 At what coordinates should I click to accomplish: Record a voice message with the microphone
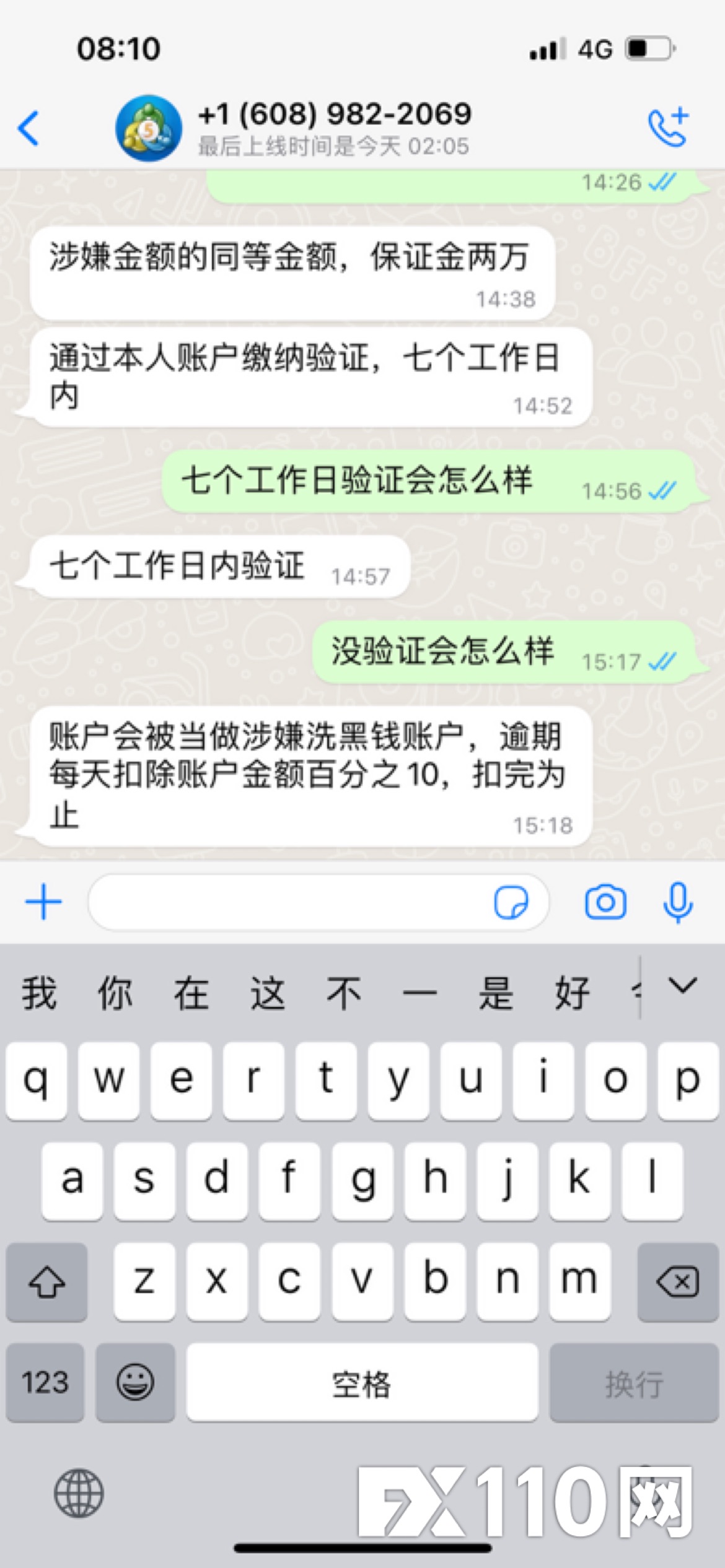[x=678, y=902]
